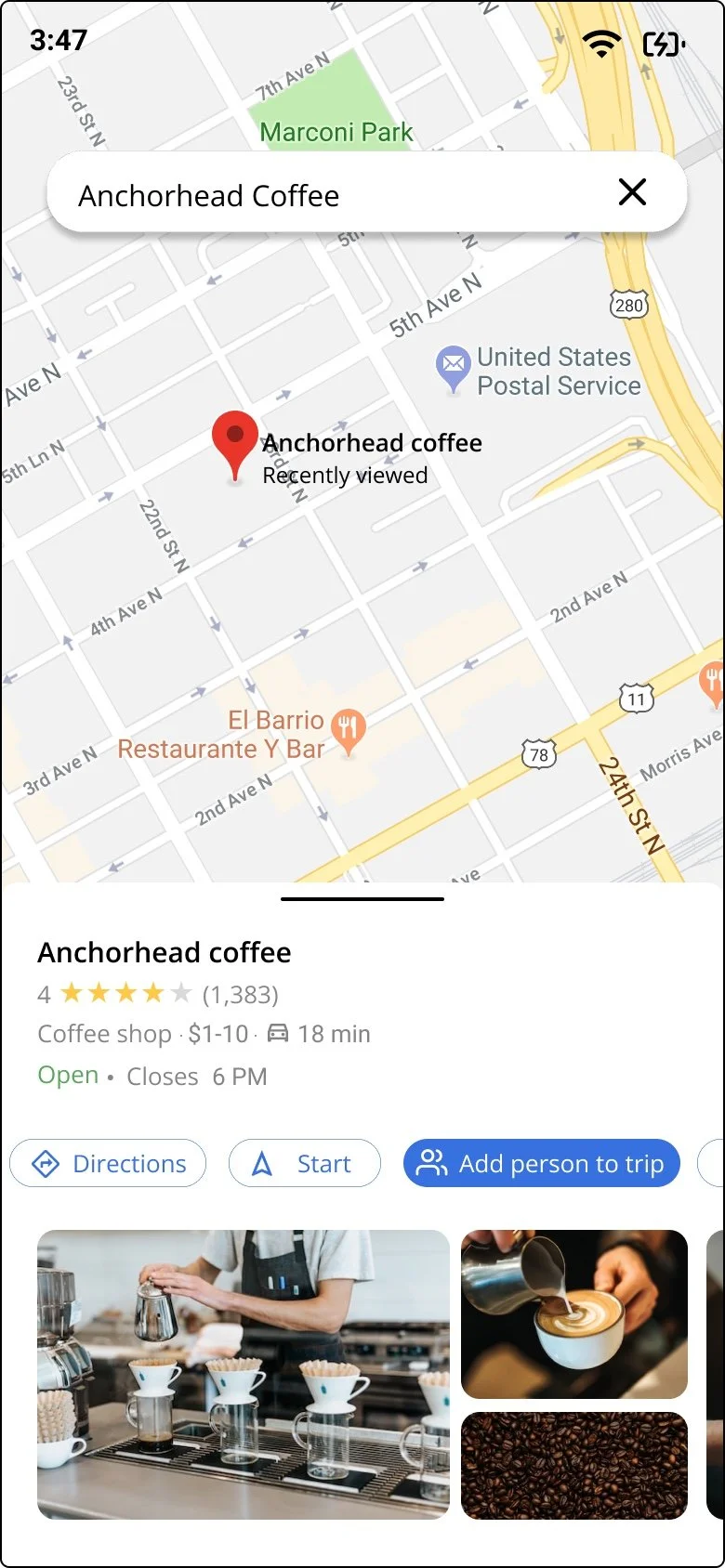
Task: Select the red Anchorhead coffee map pin
Action: tap(235, 443)
